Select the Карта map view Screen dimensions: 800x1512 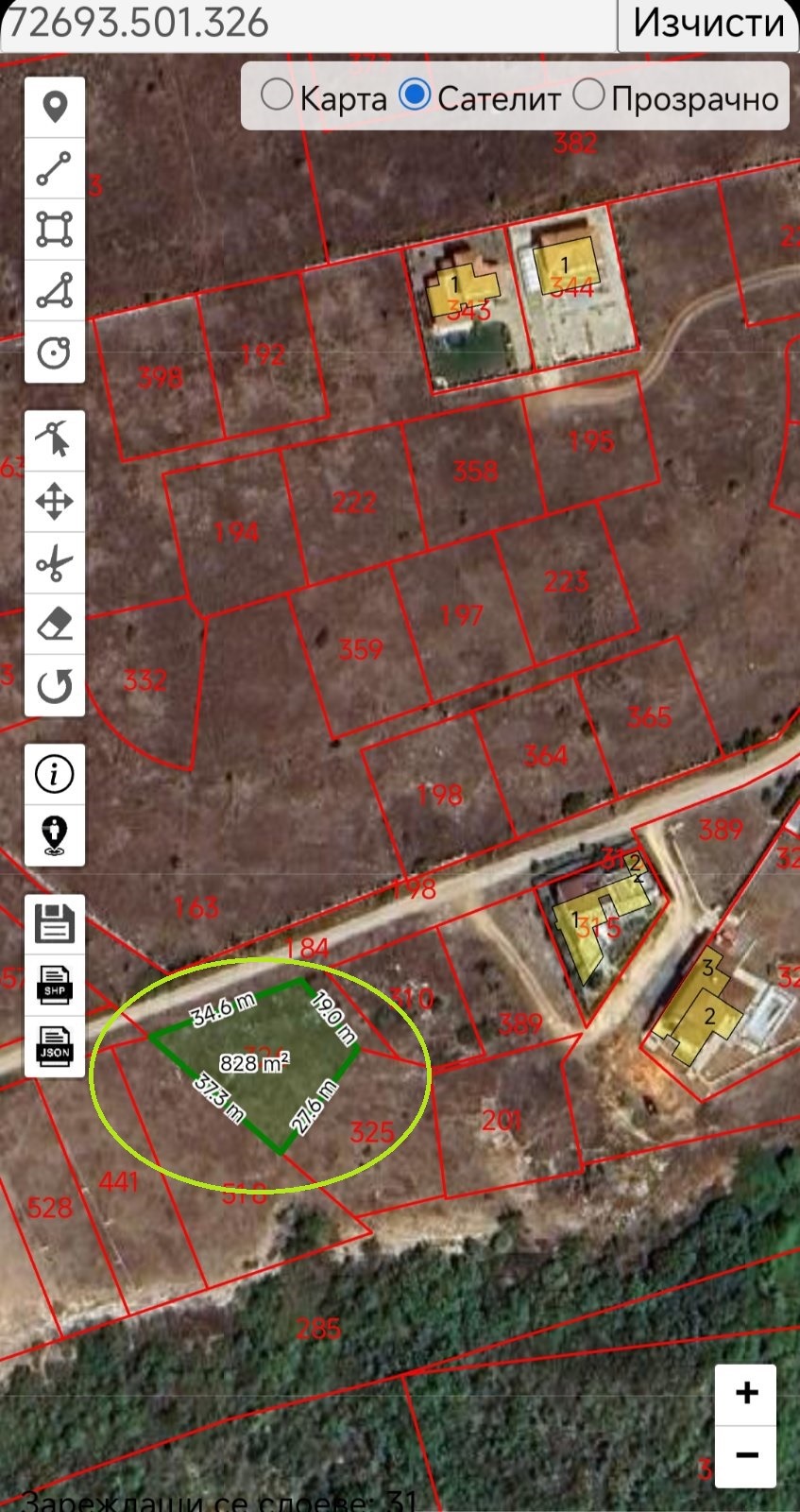pyautogui.click(x=277, y=94)
